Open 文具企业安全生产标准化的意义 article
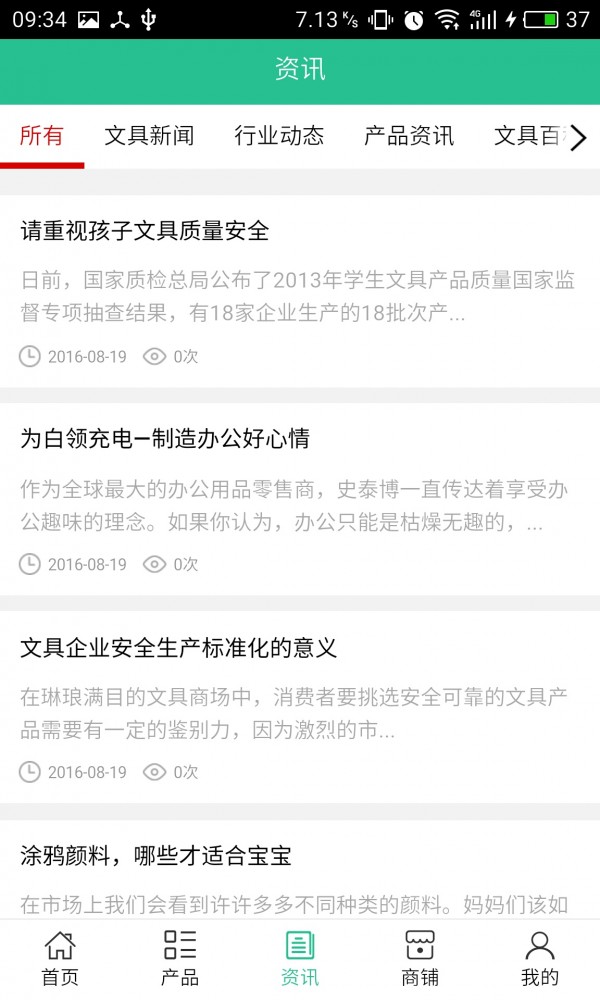 [x=178, y=647]
